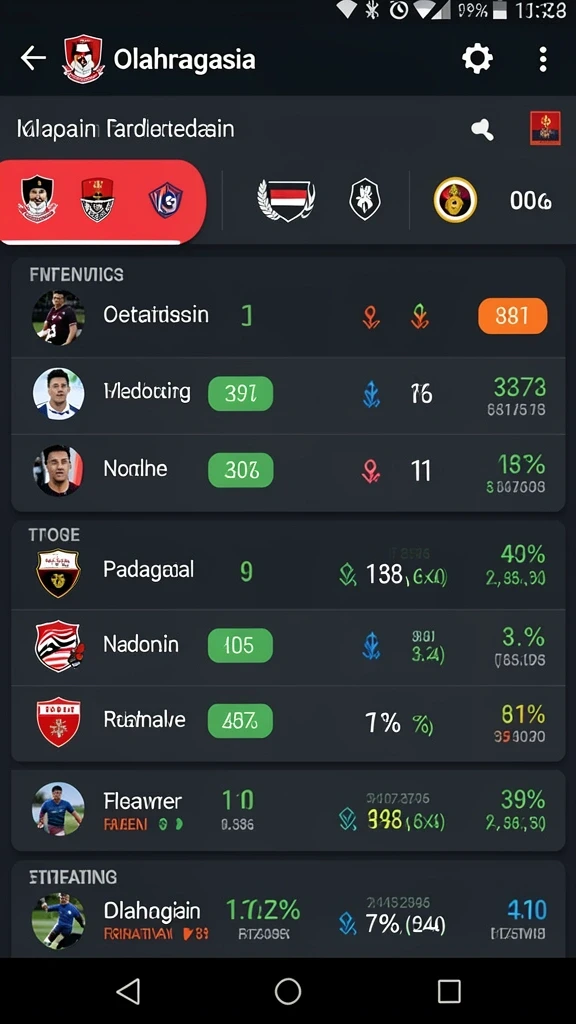Select the highlighted red team group tab
576x1024 pixels.
[x=103, y=202]
